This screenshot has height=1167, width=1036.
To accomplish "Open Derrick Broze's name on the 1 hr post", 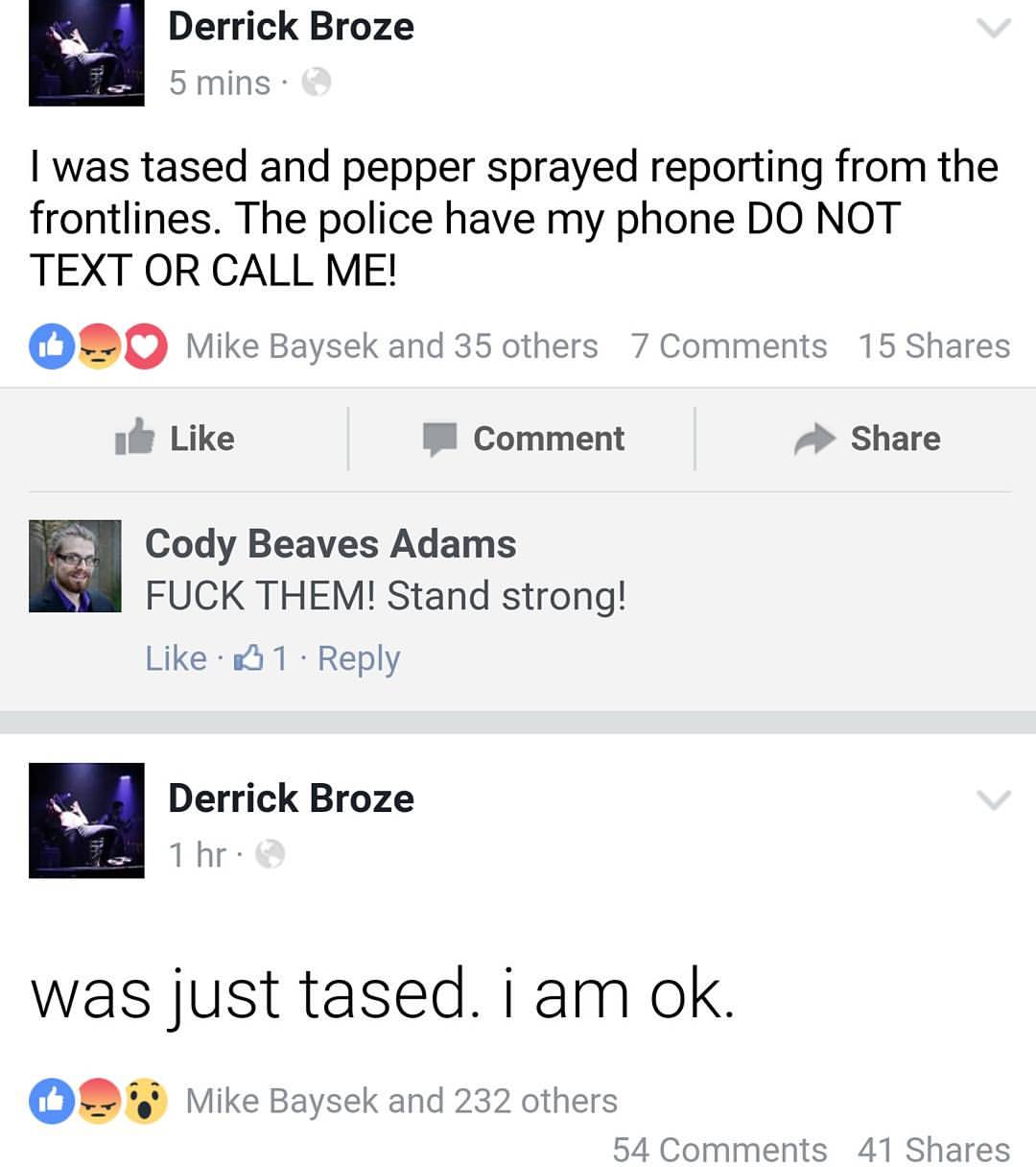I will coord(291,798).
